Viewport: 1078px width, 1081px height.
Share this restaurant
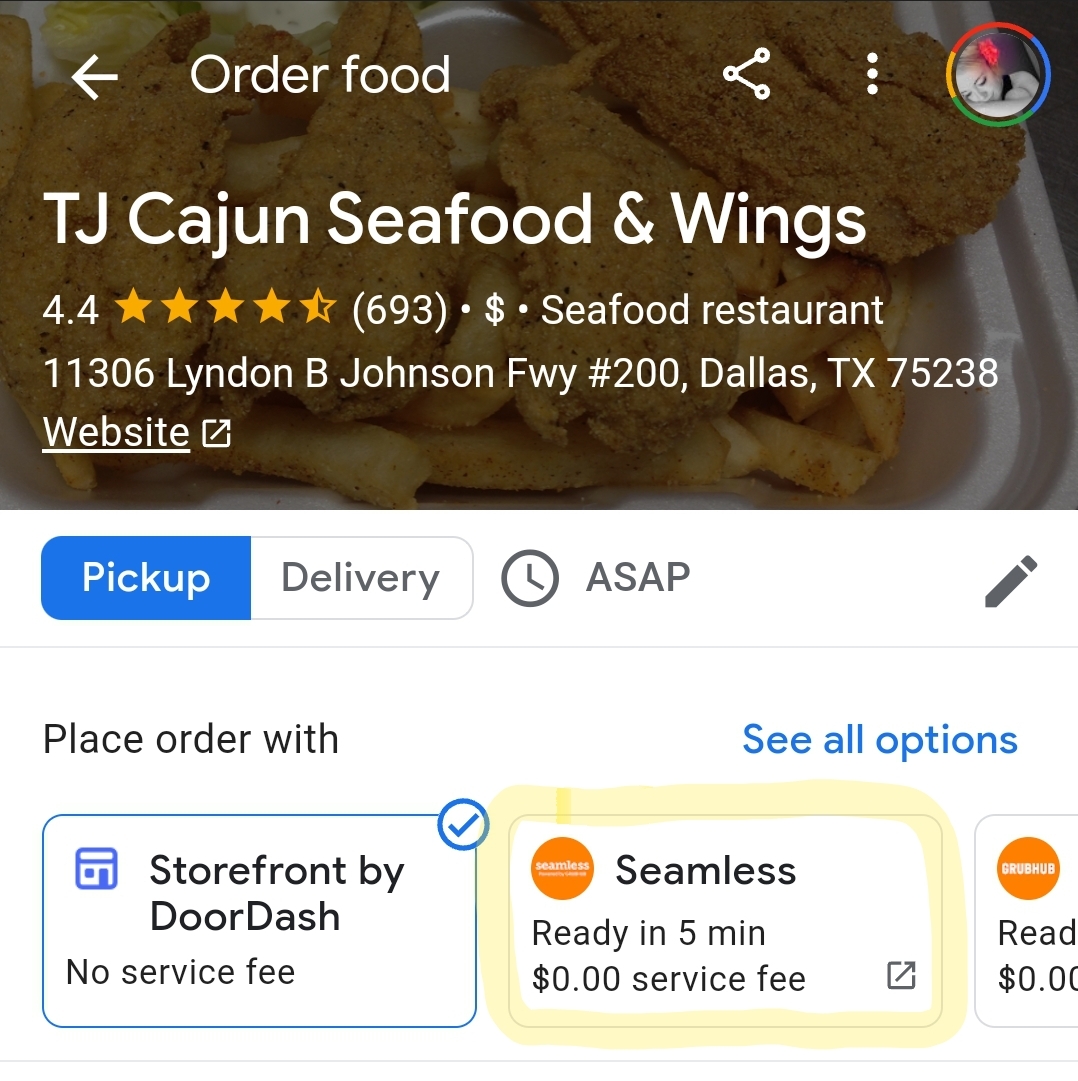747,75
